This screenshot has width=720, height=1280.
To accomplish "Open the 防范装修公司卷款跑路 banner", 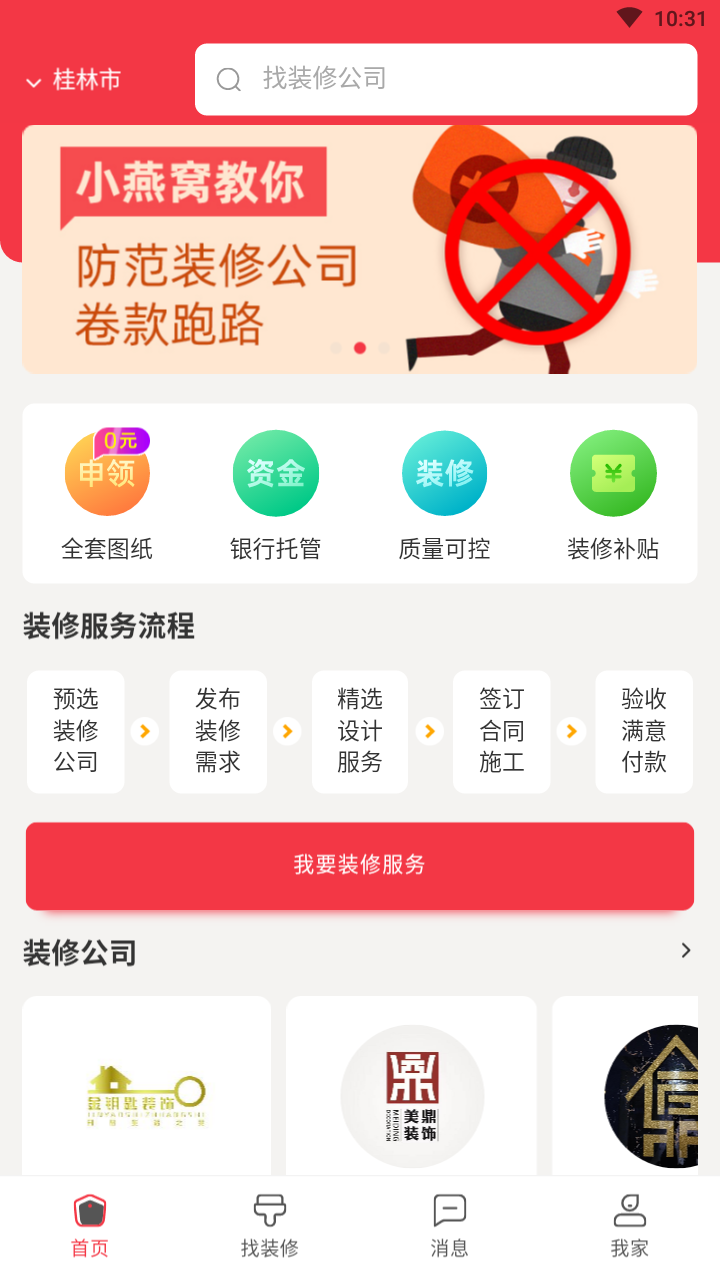I will pos(359,248).
